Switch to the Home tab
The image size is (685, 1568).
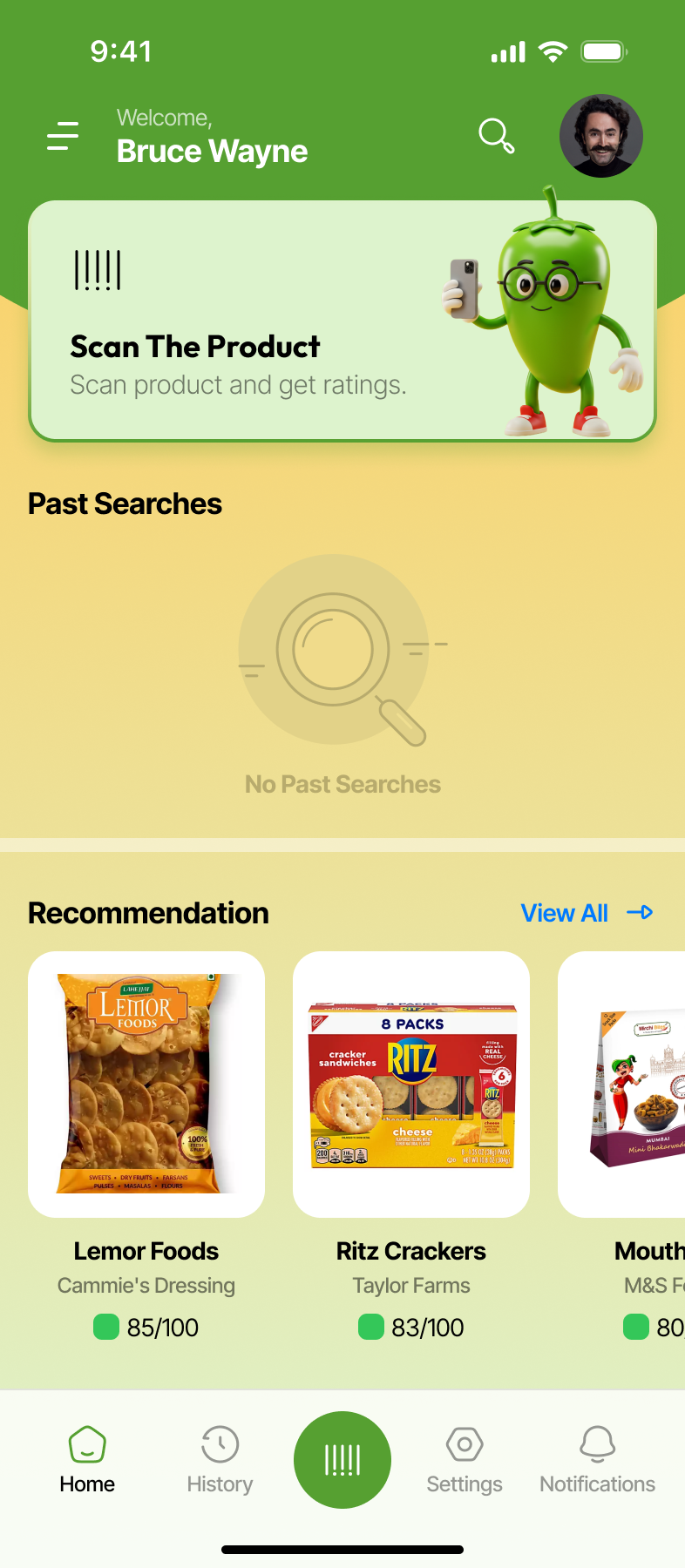click(87, 1460)
